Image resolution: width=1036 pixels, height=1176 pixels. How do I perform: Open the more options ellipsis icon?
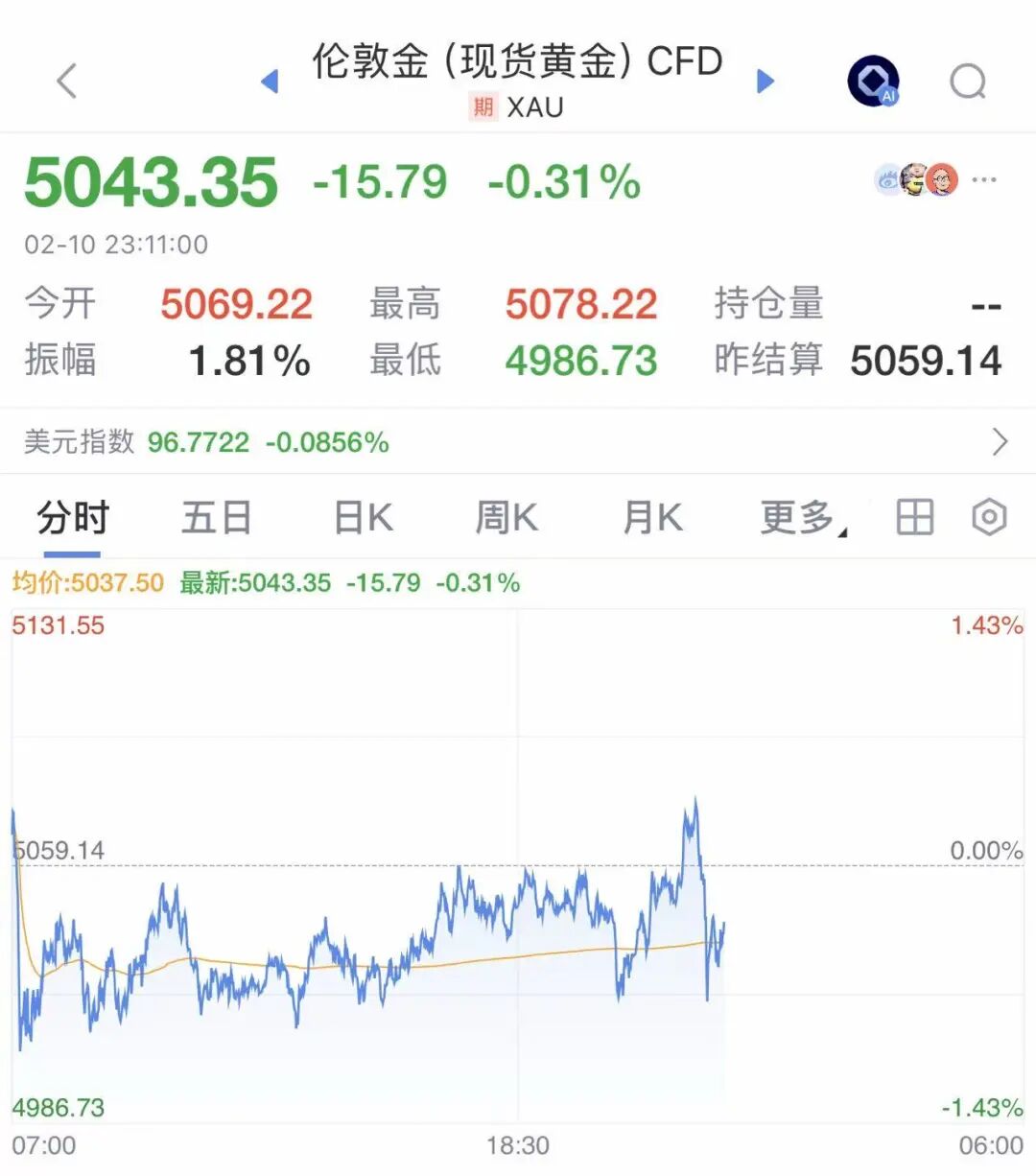(985, 180)
